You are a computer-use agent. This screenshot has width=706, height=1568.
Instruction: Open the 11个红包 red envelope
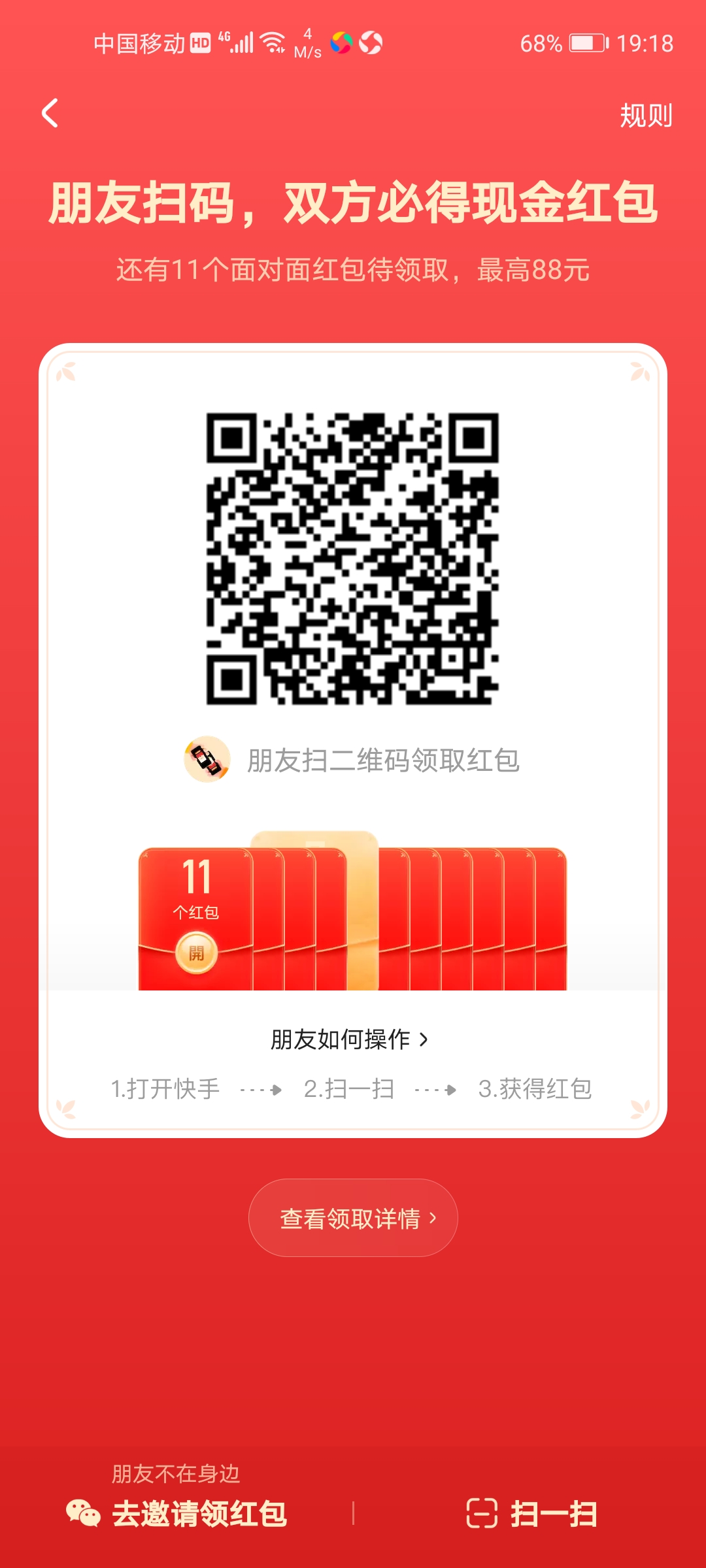196,953
